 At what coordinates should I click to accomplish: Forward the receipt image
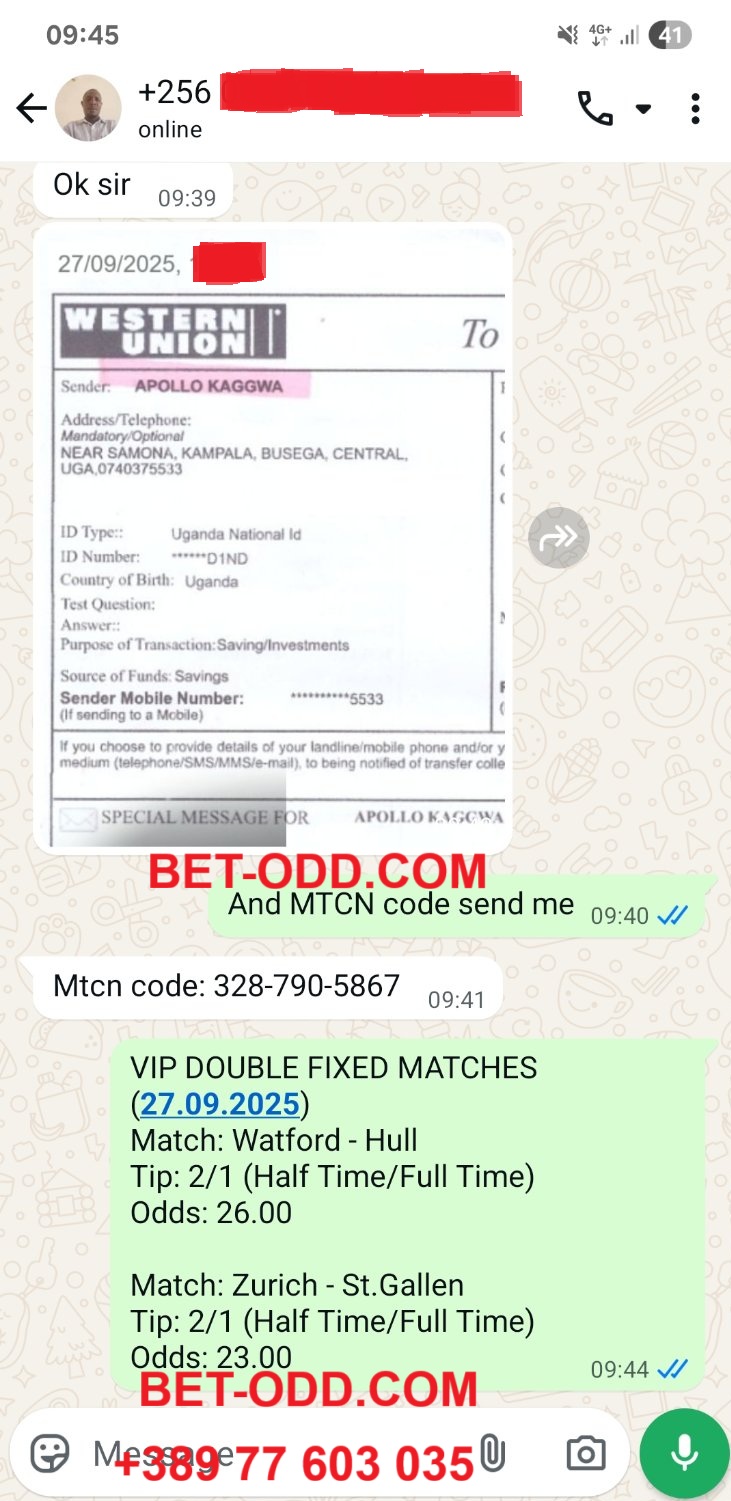[558, 538]
